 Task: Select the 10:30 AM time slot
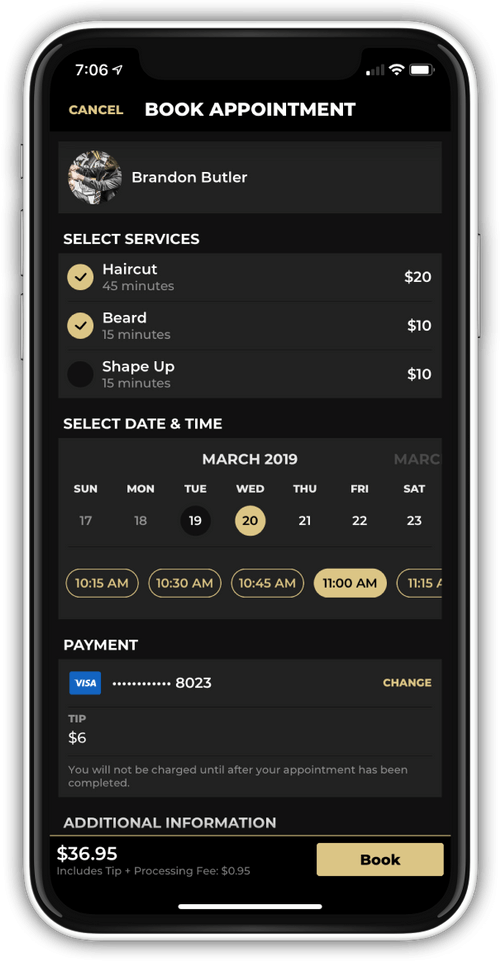tap(184, 583)
